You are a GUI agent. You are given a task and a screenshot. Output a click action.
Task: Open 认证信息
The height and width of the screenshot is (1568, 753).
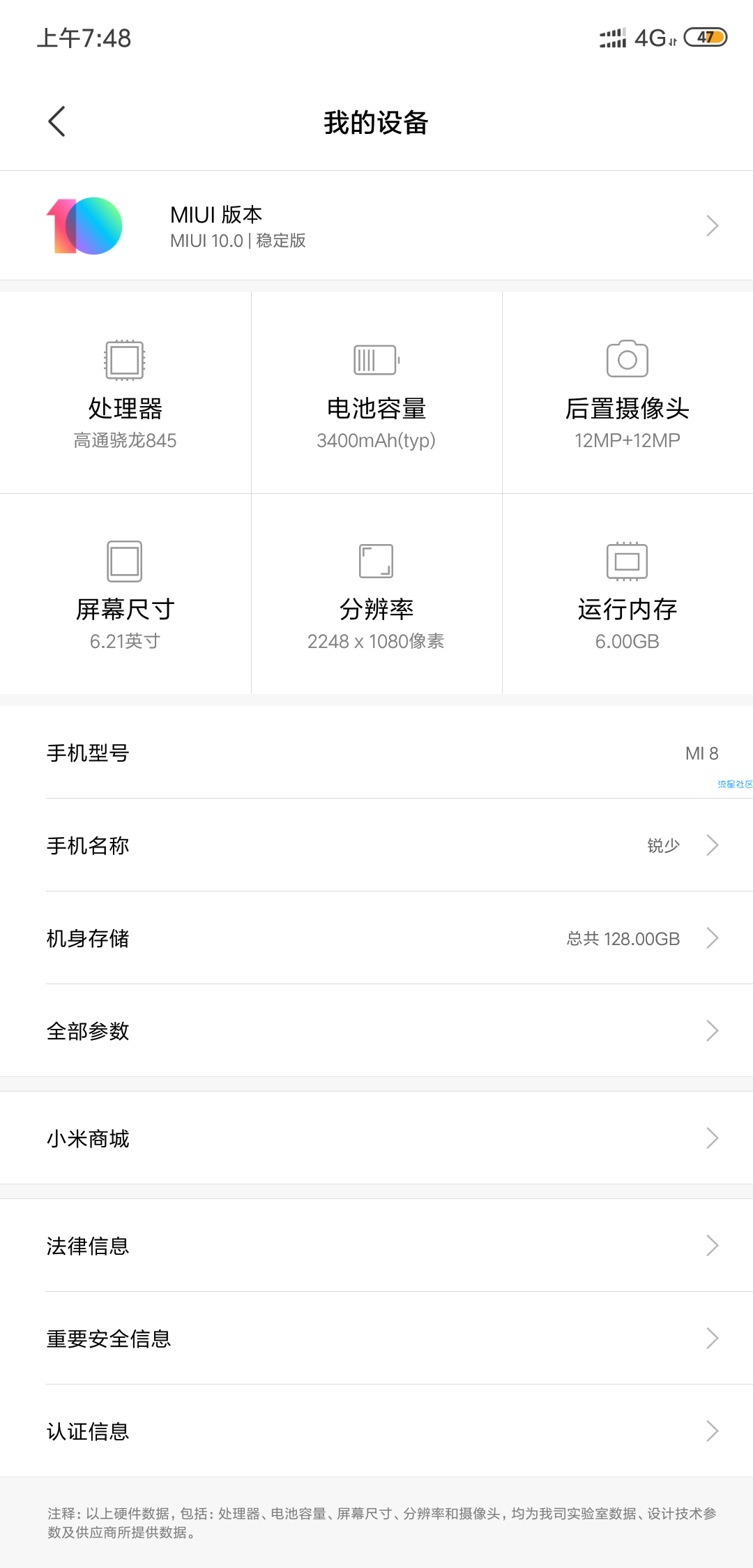376,1431
